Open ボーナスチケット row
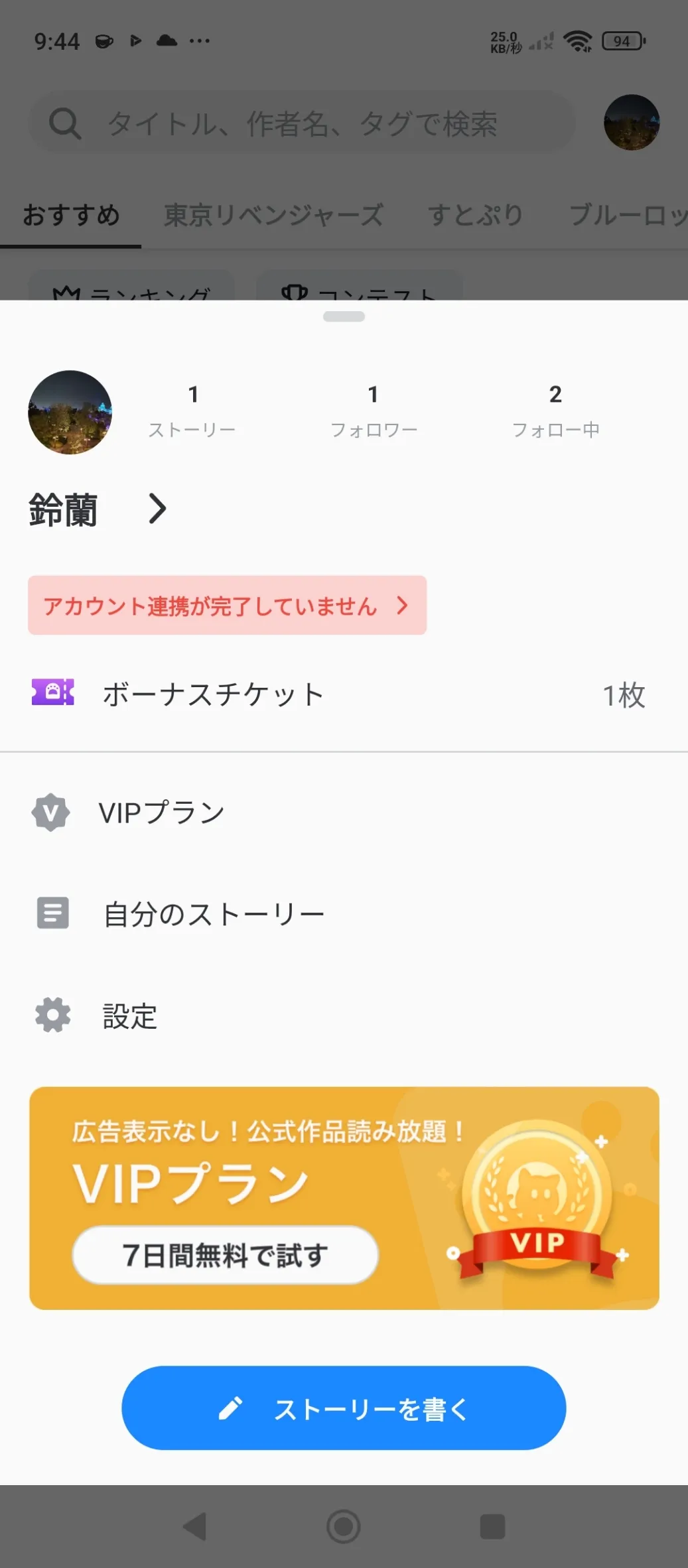This screenshot has height=1568, width=688. coord(344,694)
